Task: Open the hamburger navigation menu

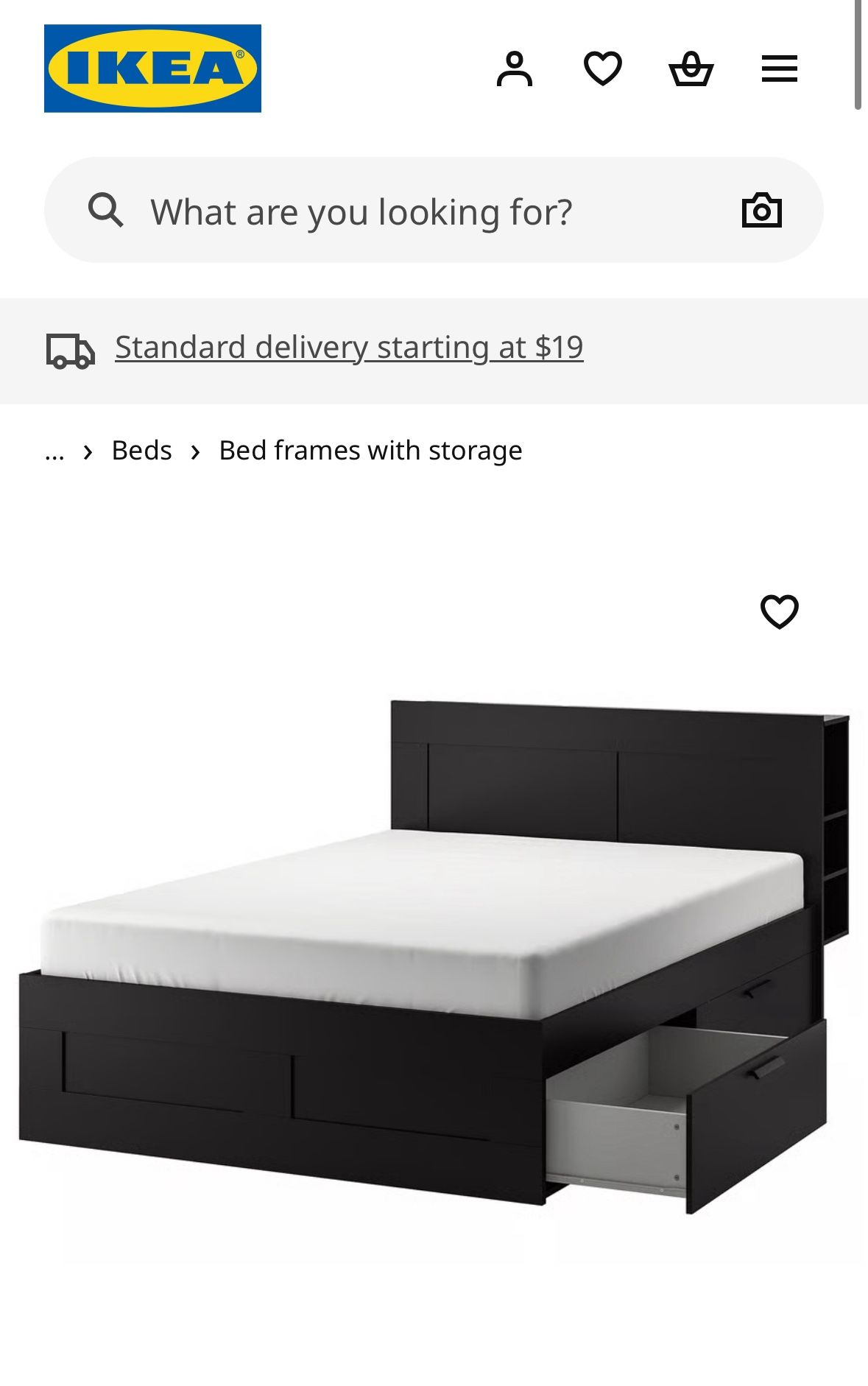Action: pos(781,68)
